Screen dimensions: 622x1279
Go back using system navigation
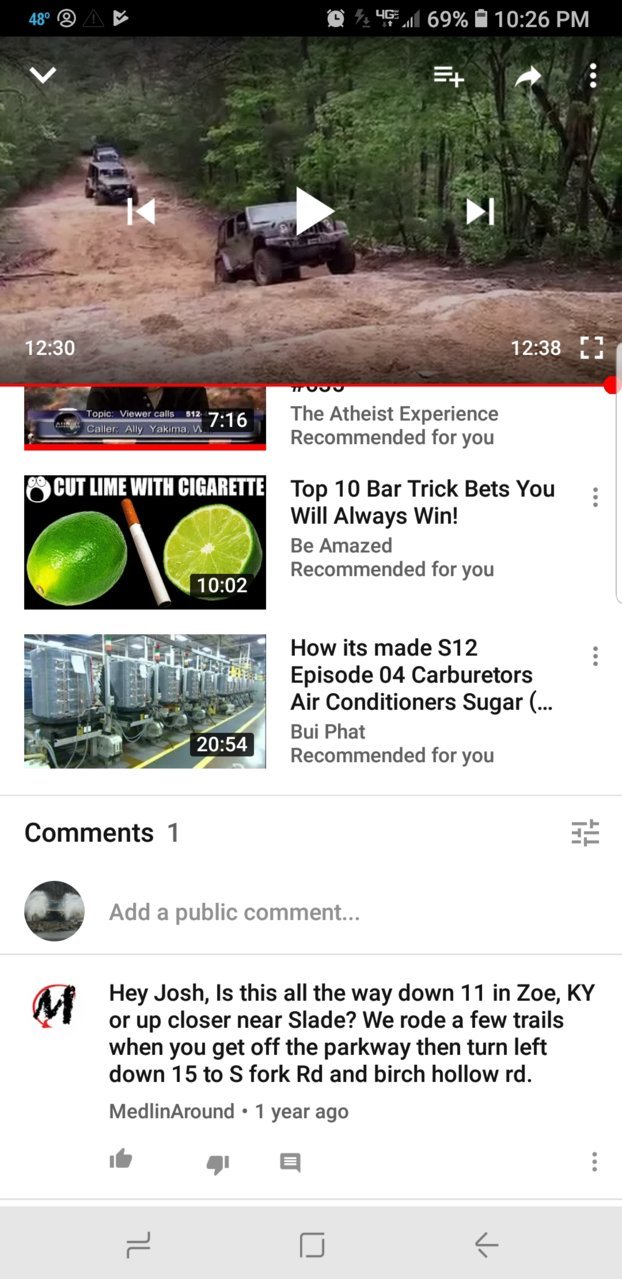click(486, 1244)
